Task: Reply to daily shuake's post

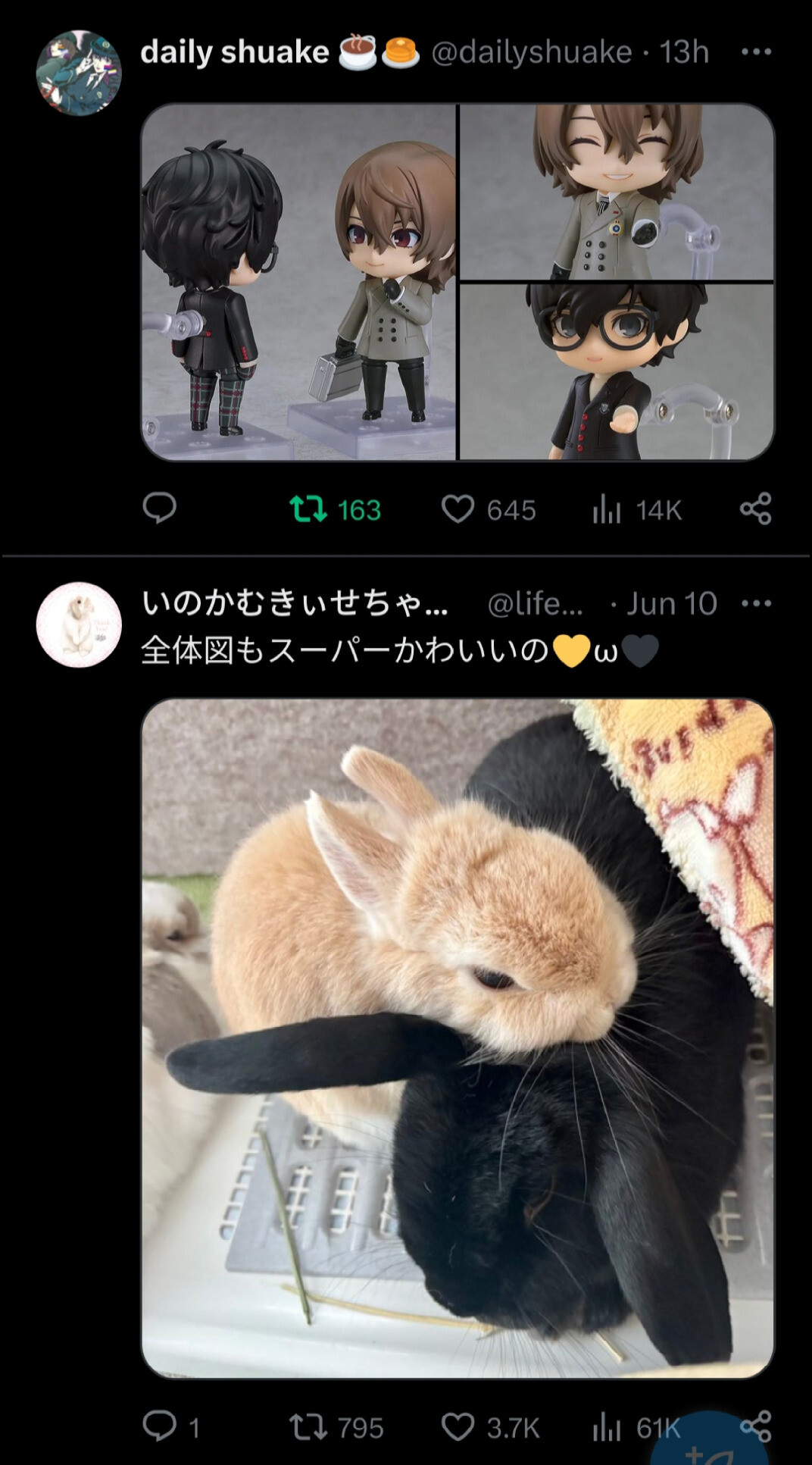Action: (160, 509)
